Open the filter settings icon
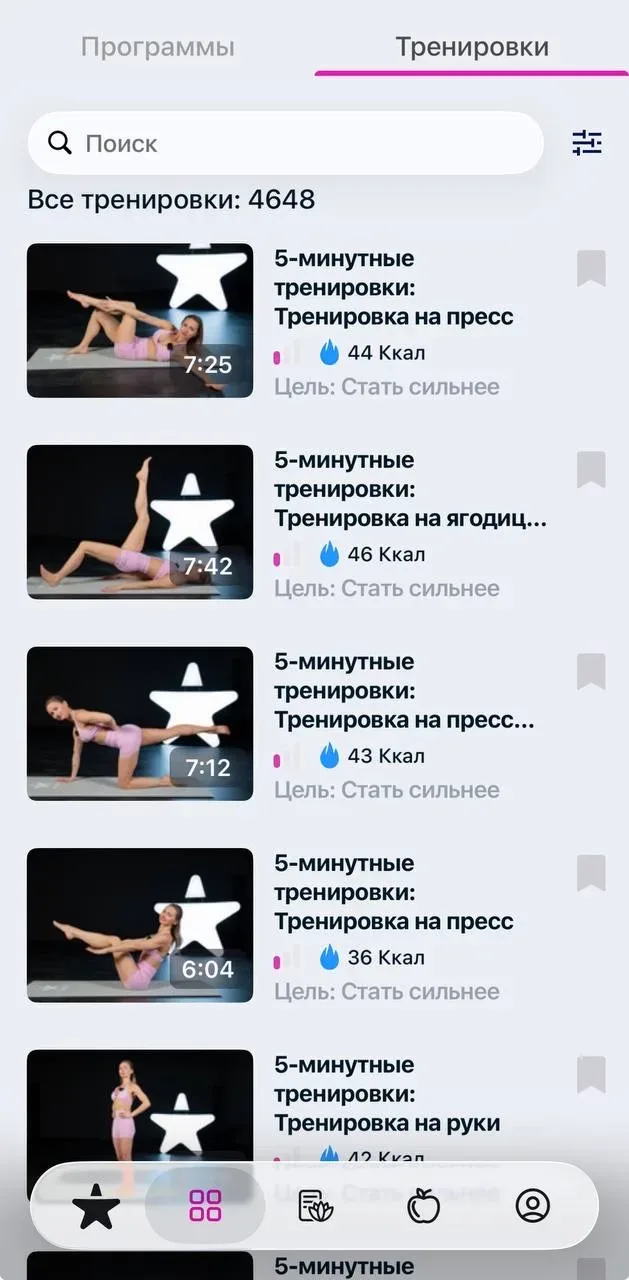Image resolution: width=629 pixels, height=1280 pixels. [x=587, y=143]
